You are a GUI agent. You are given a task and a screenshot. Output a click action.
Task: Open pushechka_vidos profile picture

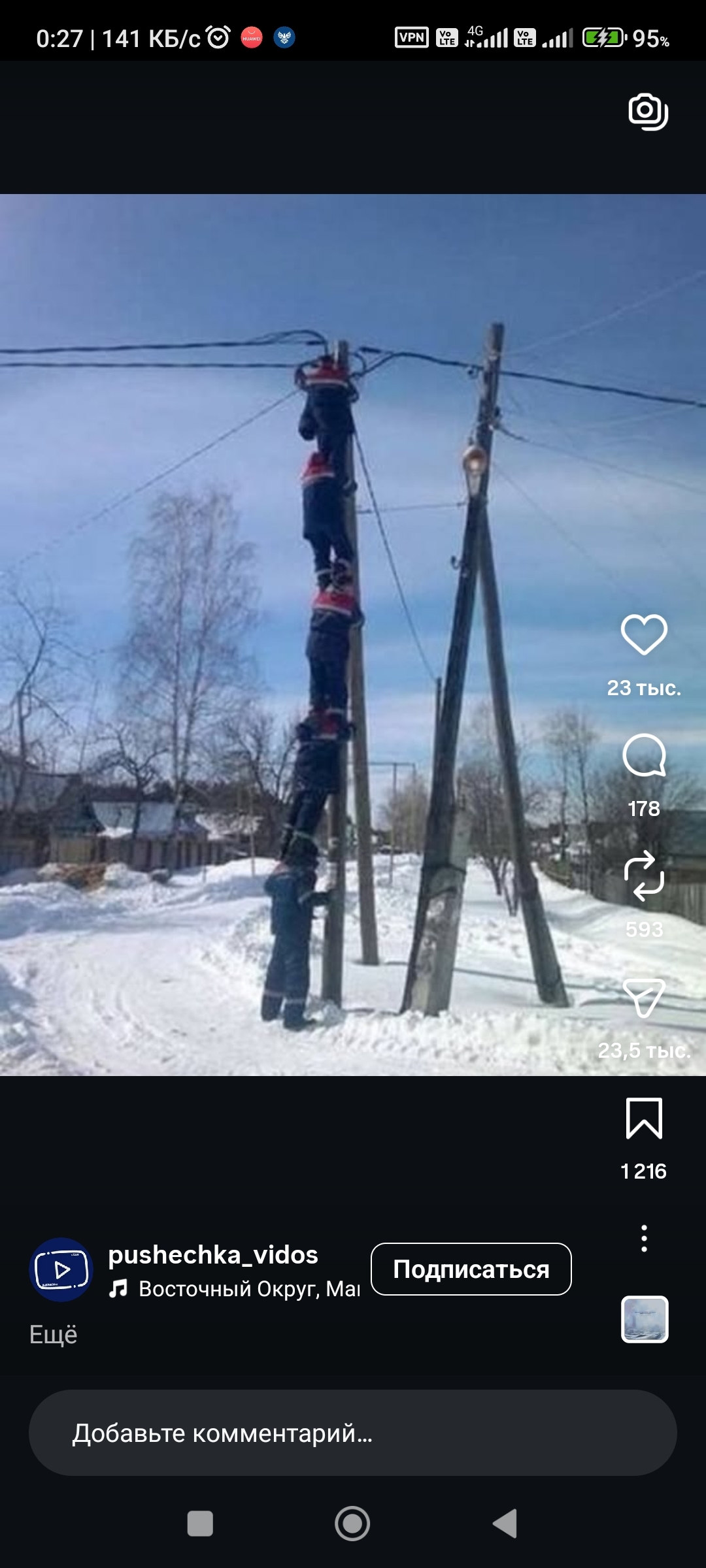[61, 1269]
